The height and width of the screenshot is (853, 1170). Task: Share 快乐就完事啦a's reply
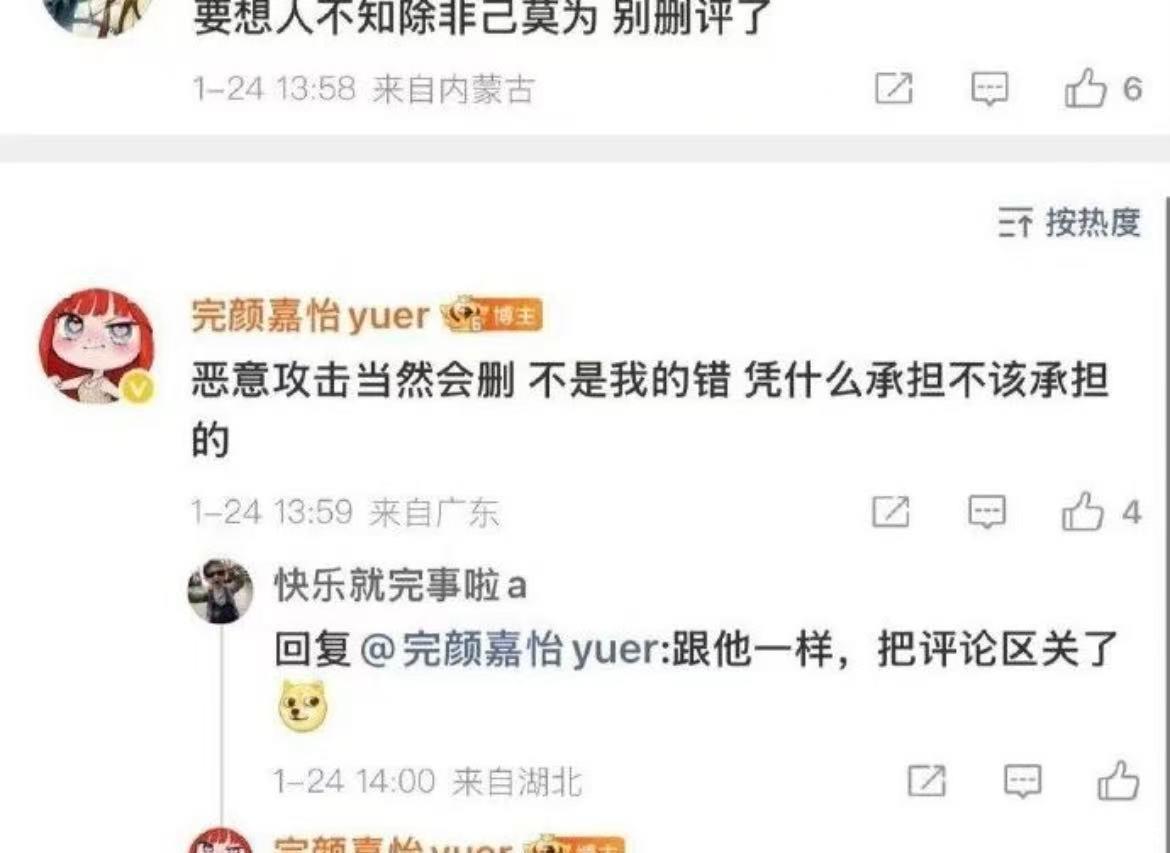click(x=926, y=780)
